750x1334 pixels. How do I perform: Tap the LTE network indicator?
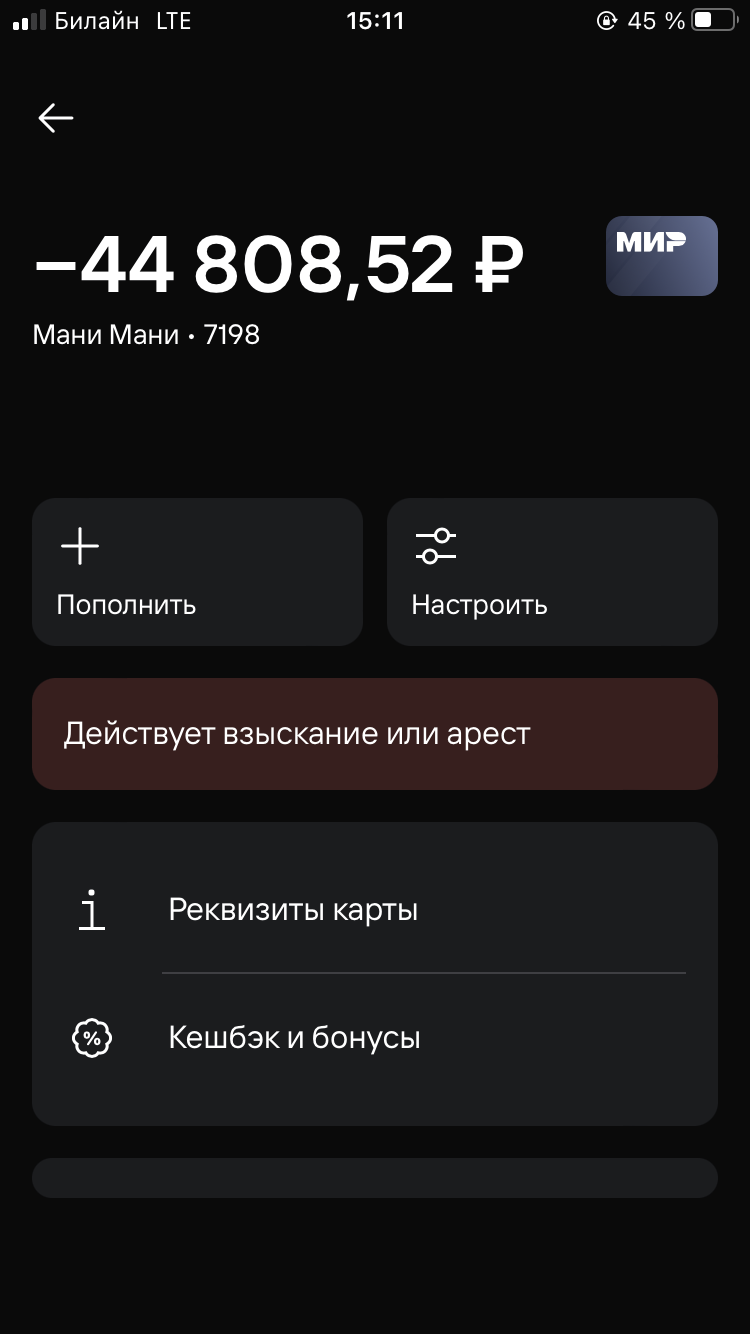click(173, 20)
